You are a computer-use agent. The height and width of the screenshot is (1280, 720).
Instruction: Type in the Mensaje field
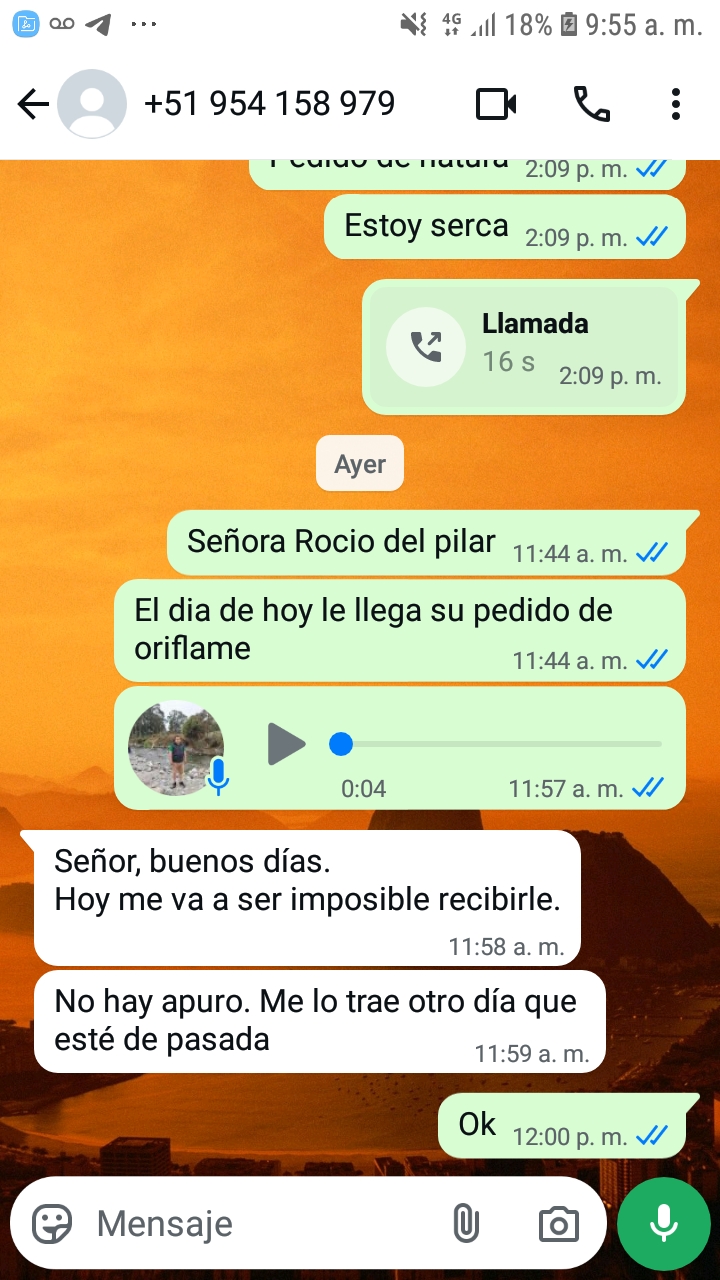(x=260, y=1223)
